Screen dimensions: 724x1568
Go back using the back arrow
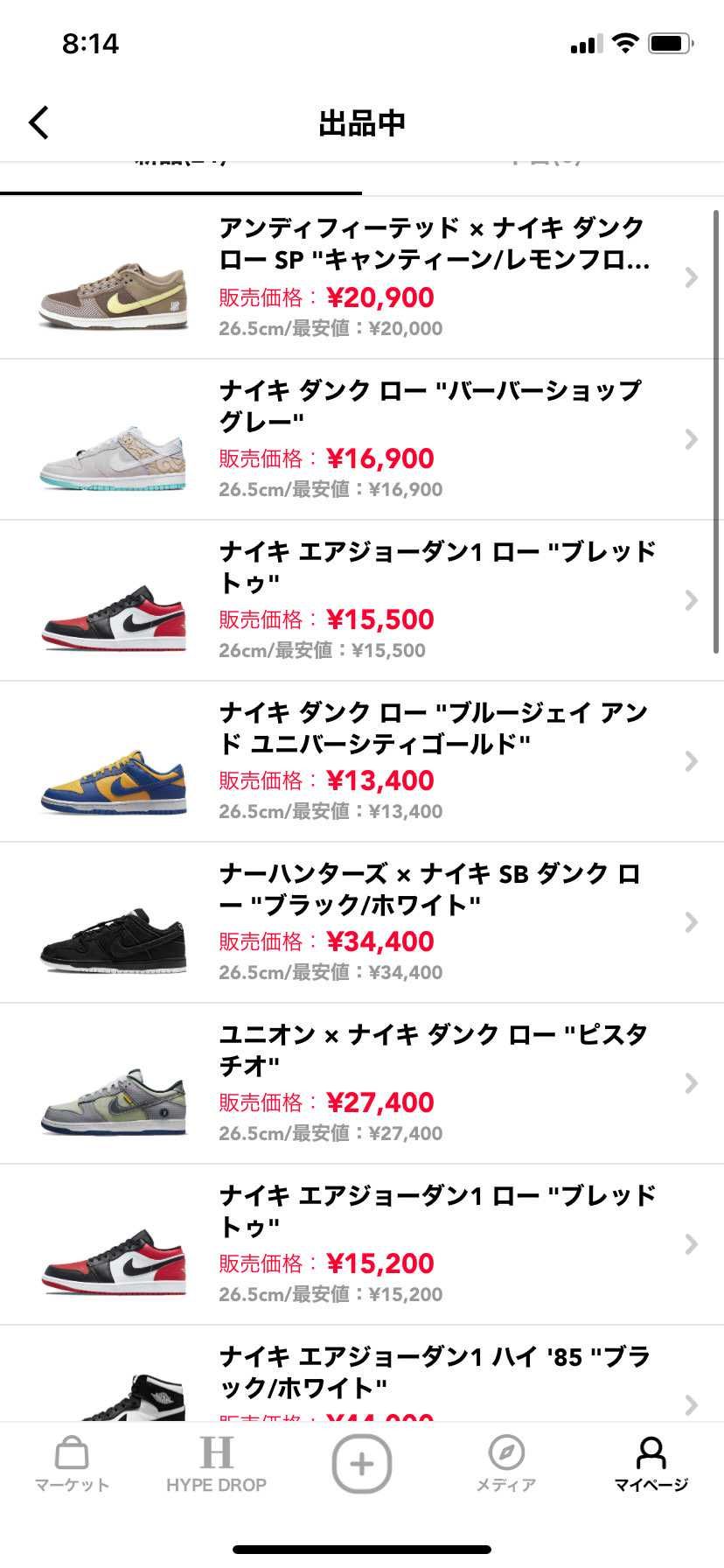(x=38, y=122)
